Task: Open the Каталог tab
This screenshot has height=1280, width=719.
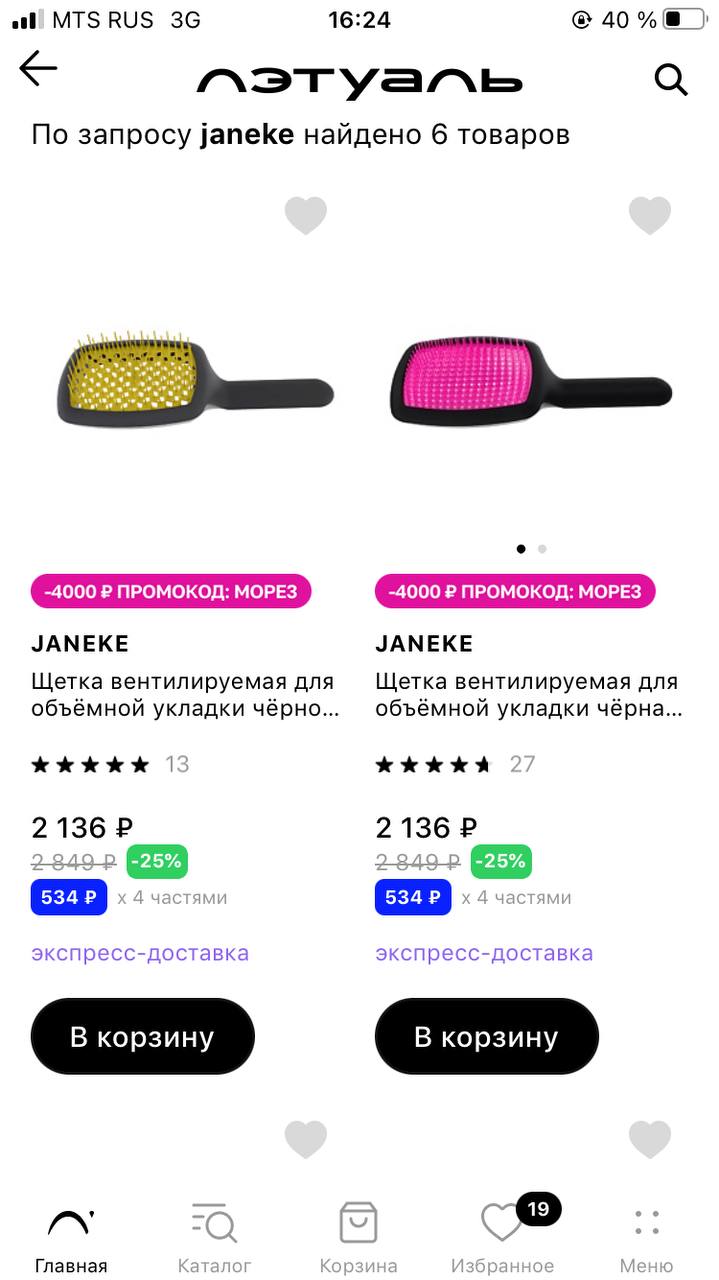Action: [214, 1238]
